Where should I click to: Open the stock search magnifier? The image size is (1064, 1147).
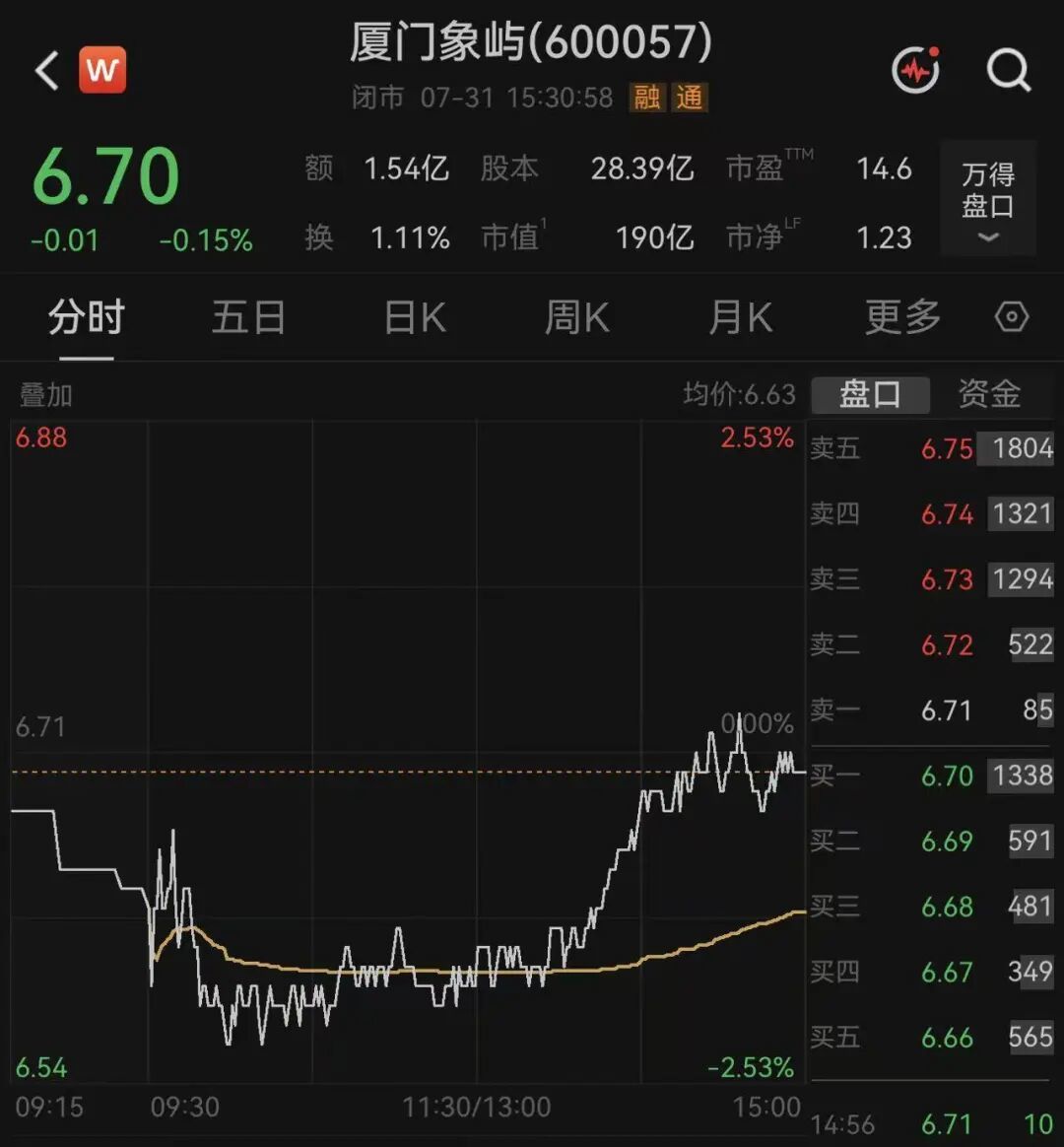coord(1009,70)
